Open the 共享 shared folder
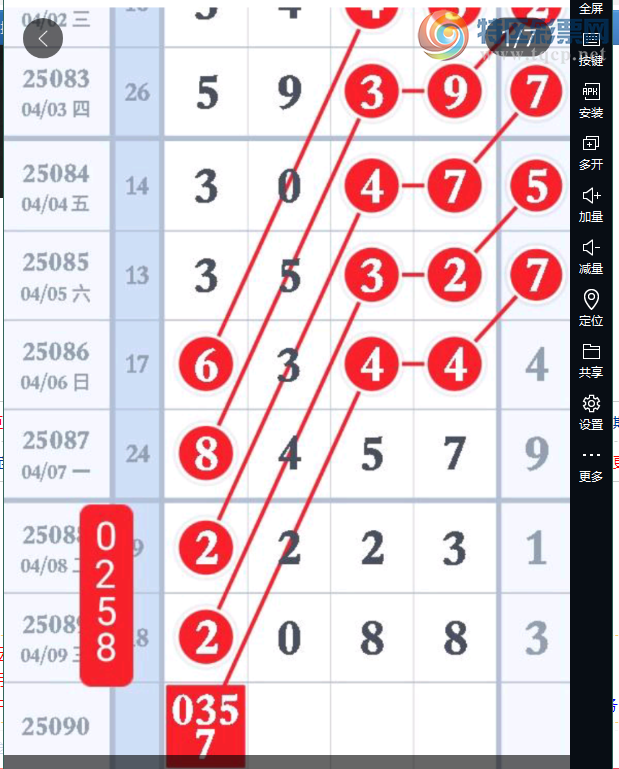This screenshot has height=769, width=619. (x=591, y=360)
